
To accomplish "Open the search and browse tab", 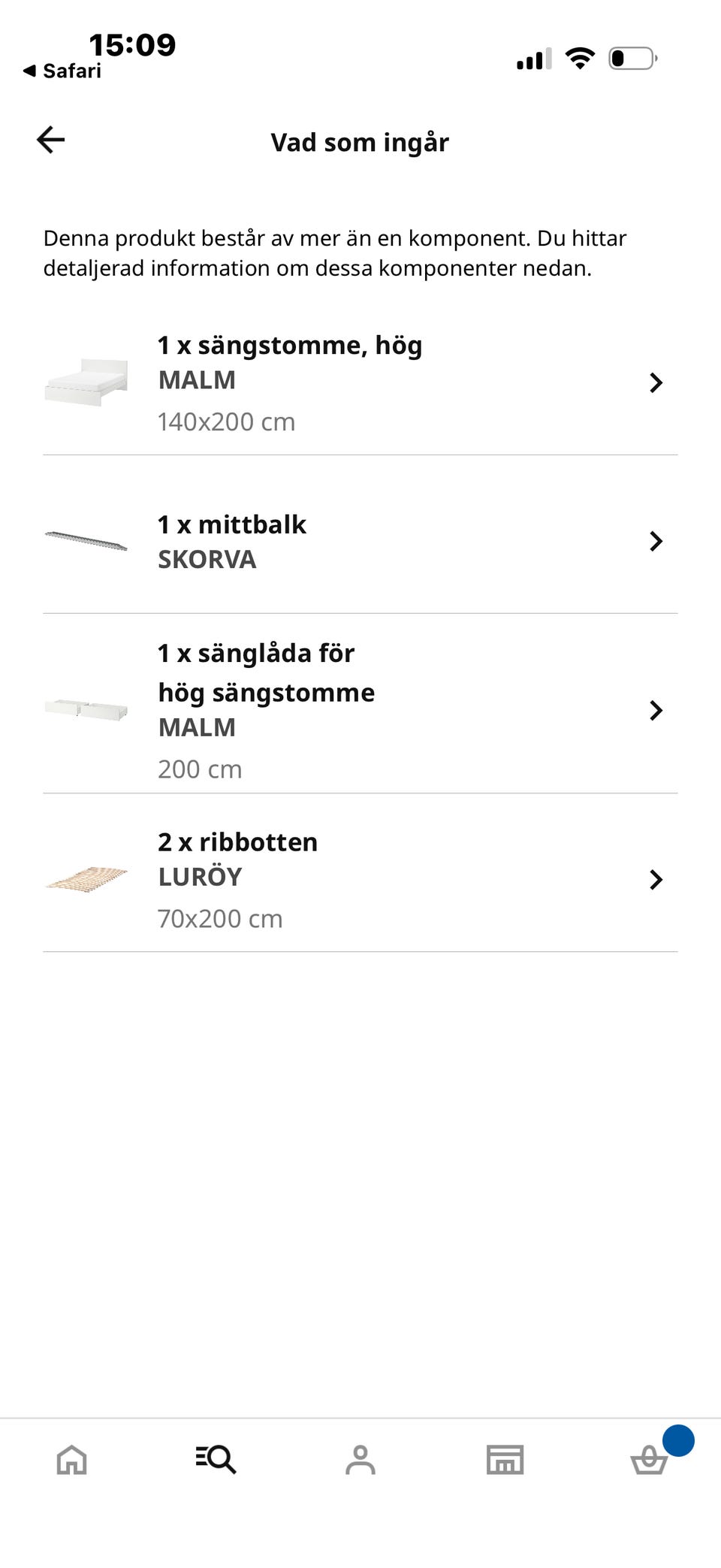I will pos(216,1460).
